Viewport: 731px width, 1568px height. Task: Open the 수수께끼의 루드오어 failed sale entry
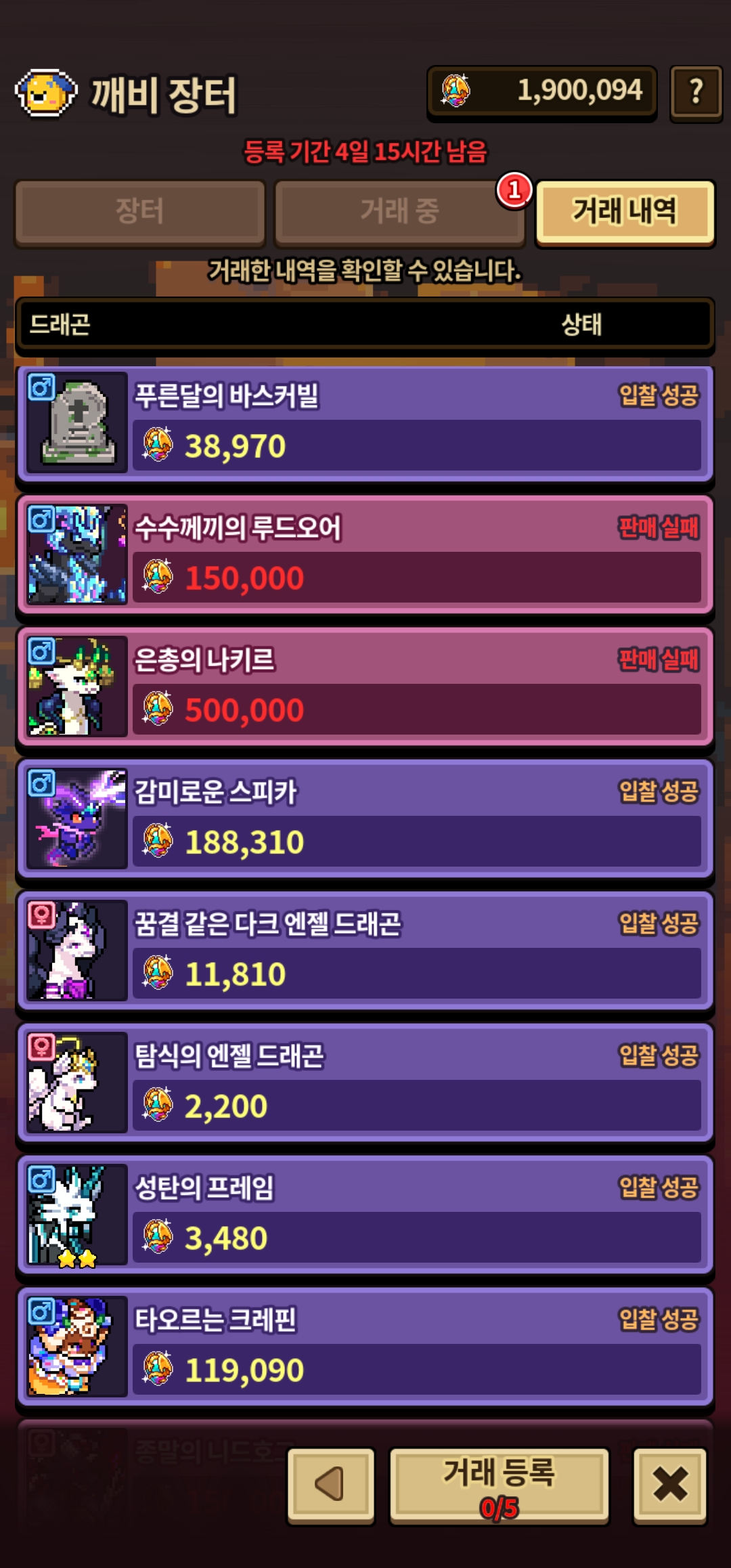[x=365, y=555]
